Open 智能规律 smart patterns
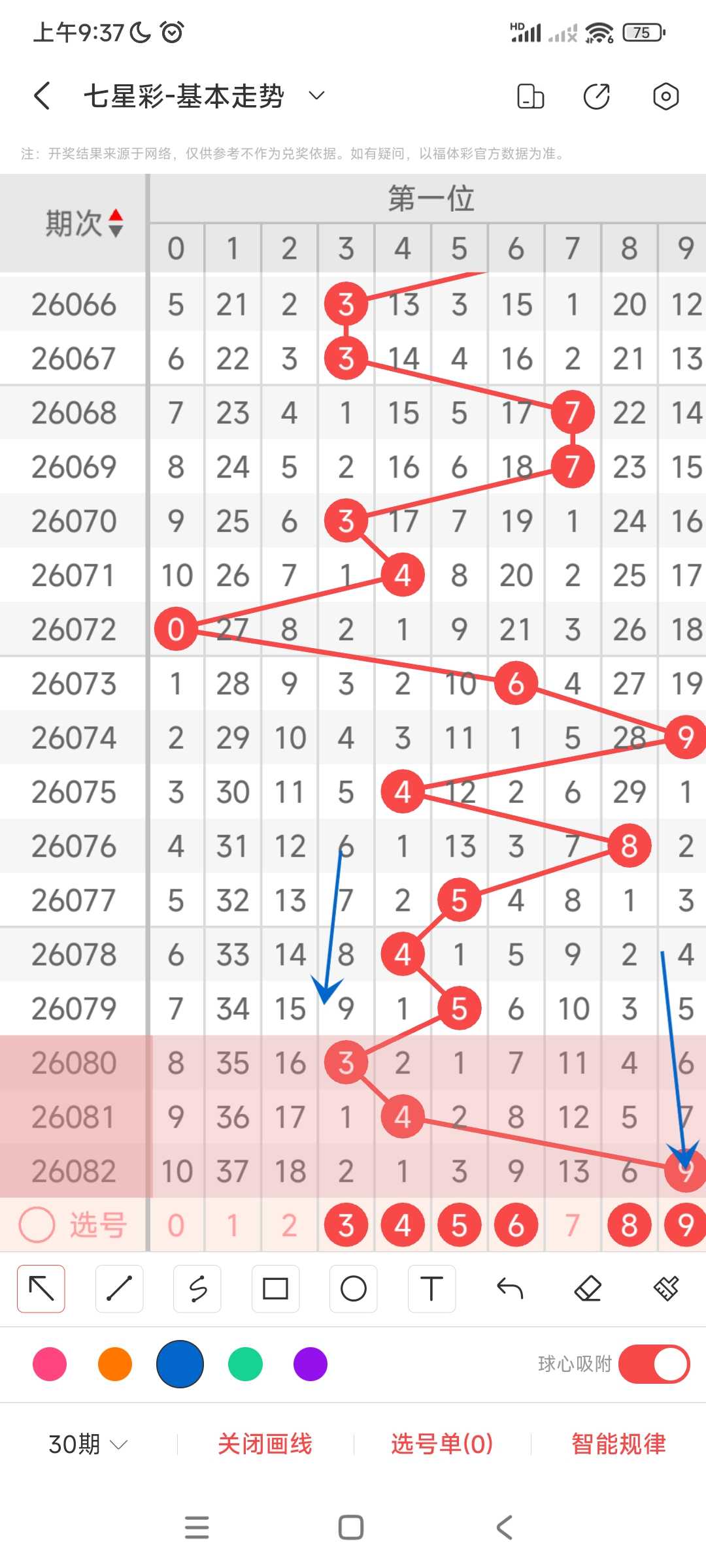 click(x=618, y=1445)
